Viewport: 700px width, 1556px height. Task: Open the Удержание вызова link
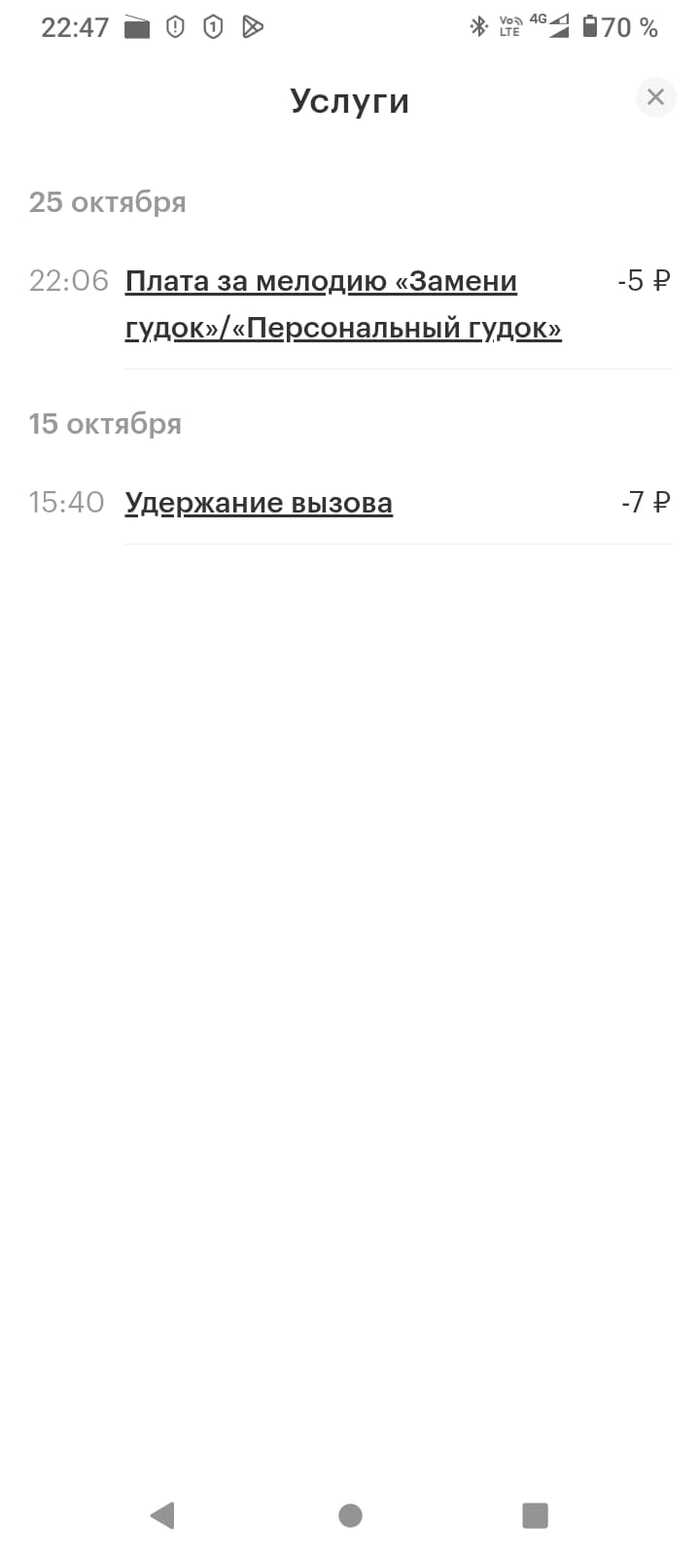click(x=259, y=503)
